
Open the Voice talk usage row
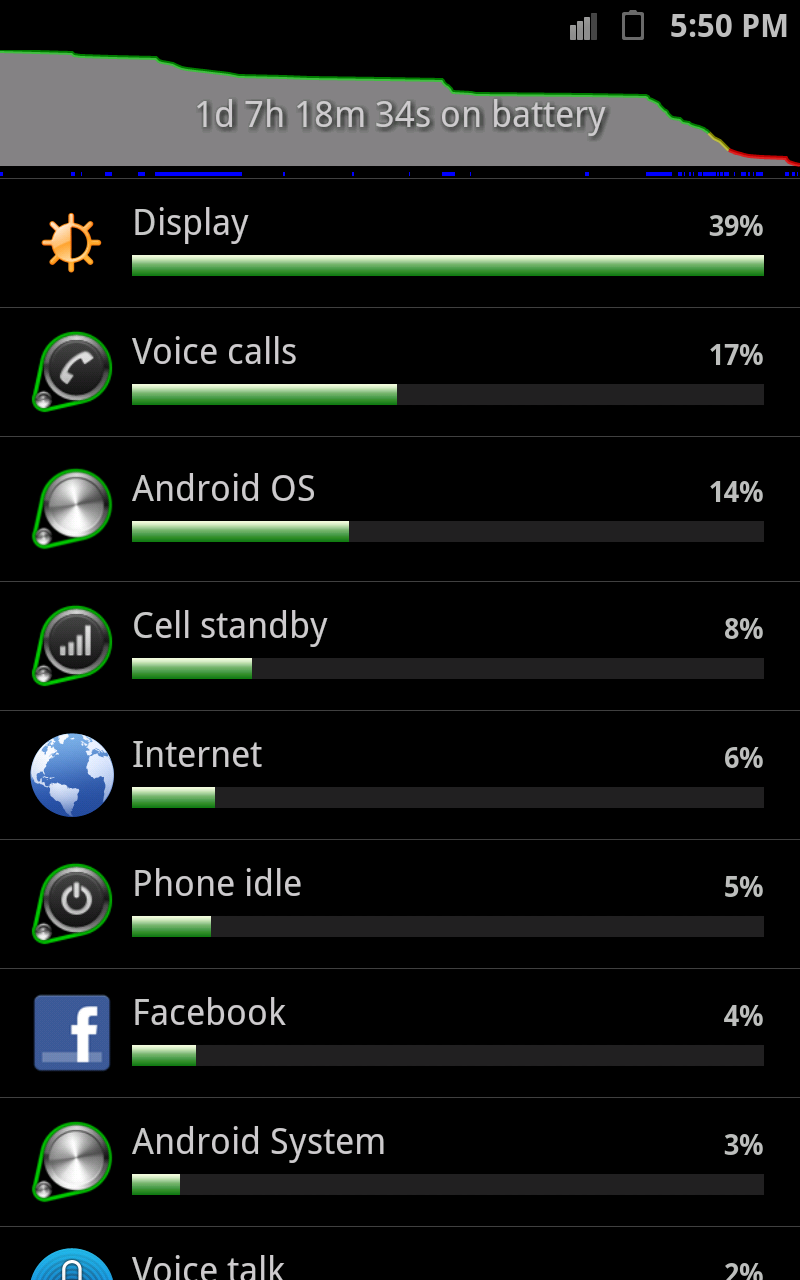point(400,1260)
